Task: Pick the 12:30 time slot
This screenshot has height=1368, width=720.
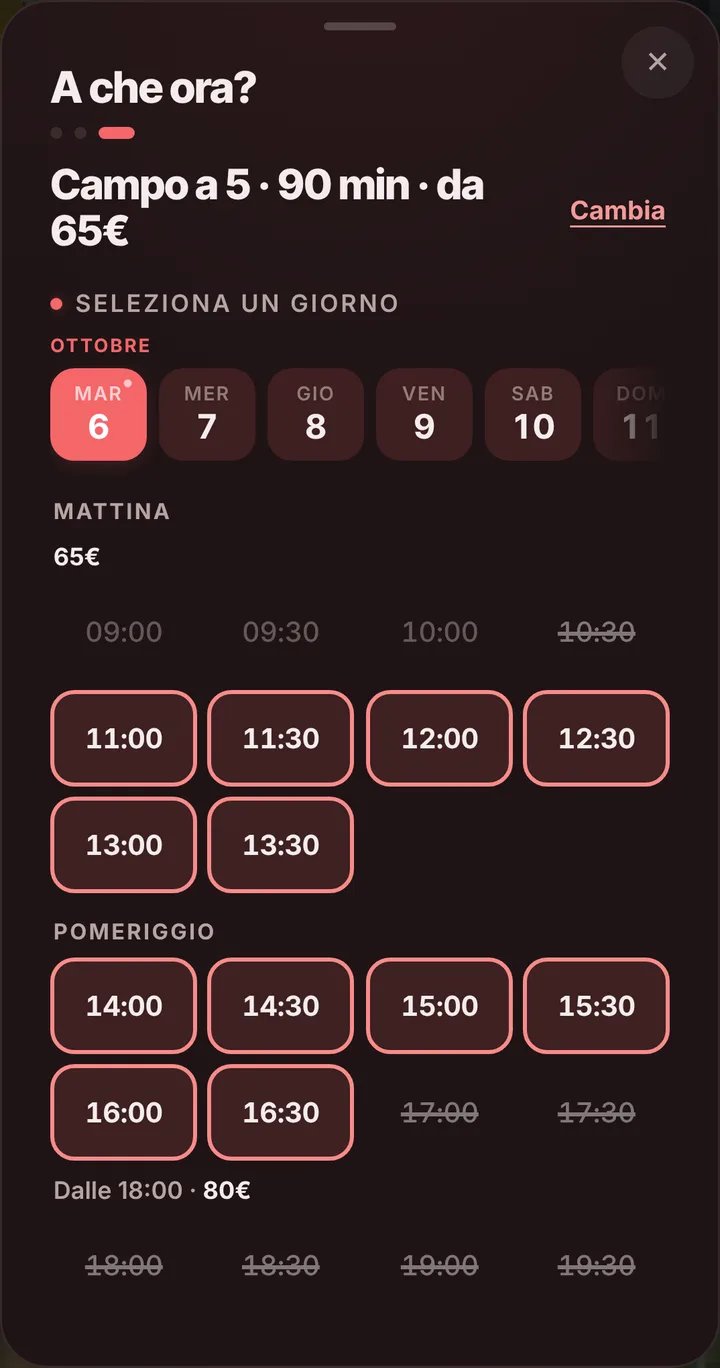Action: click(x=597, y=738)
